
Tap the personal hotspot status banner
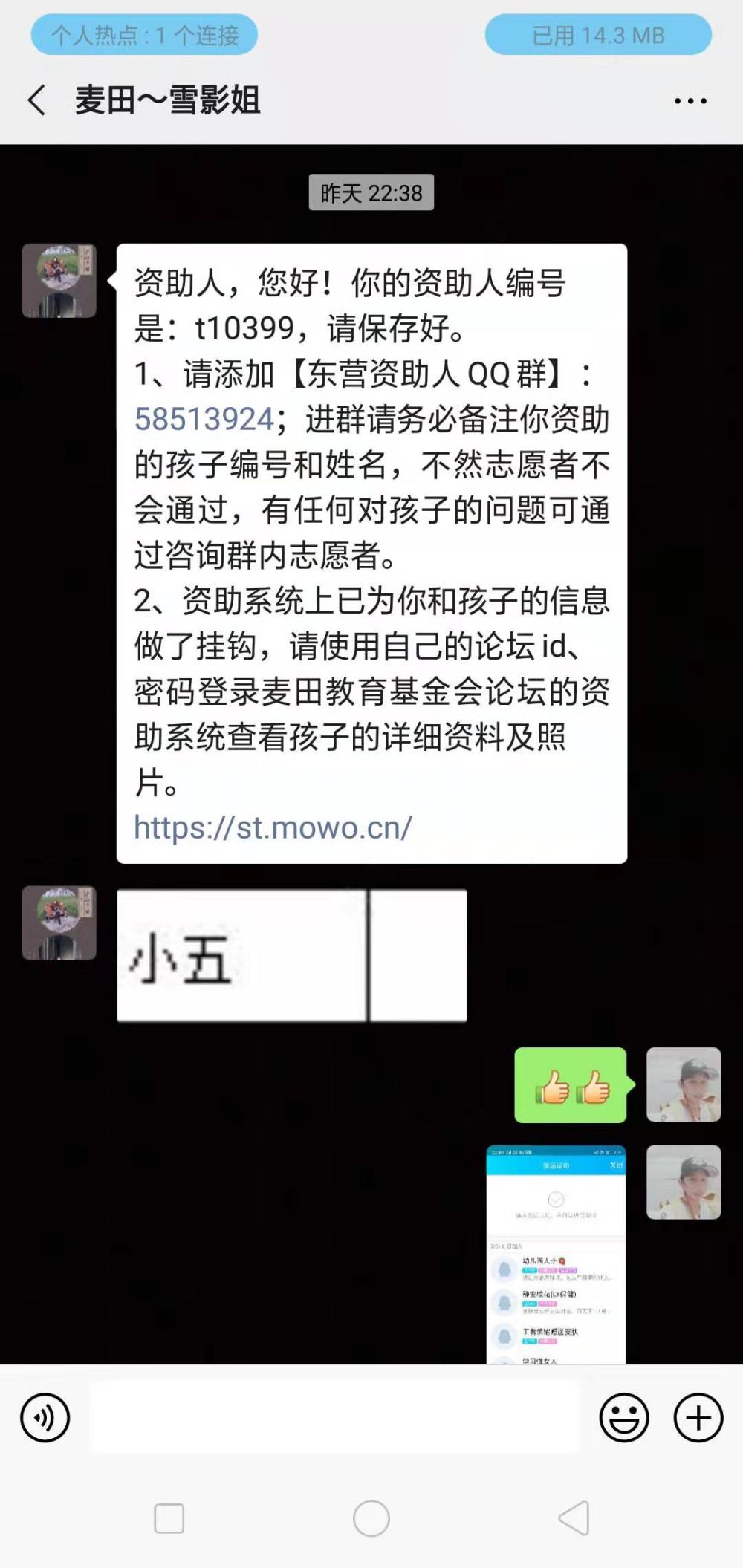click(x=144, y=35)
